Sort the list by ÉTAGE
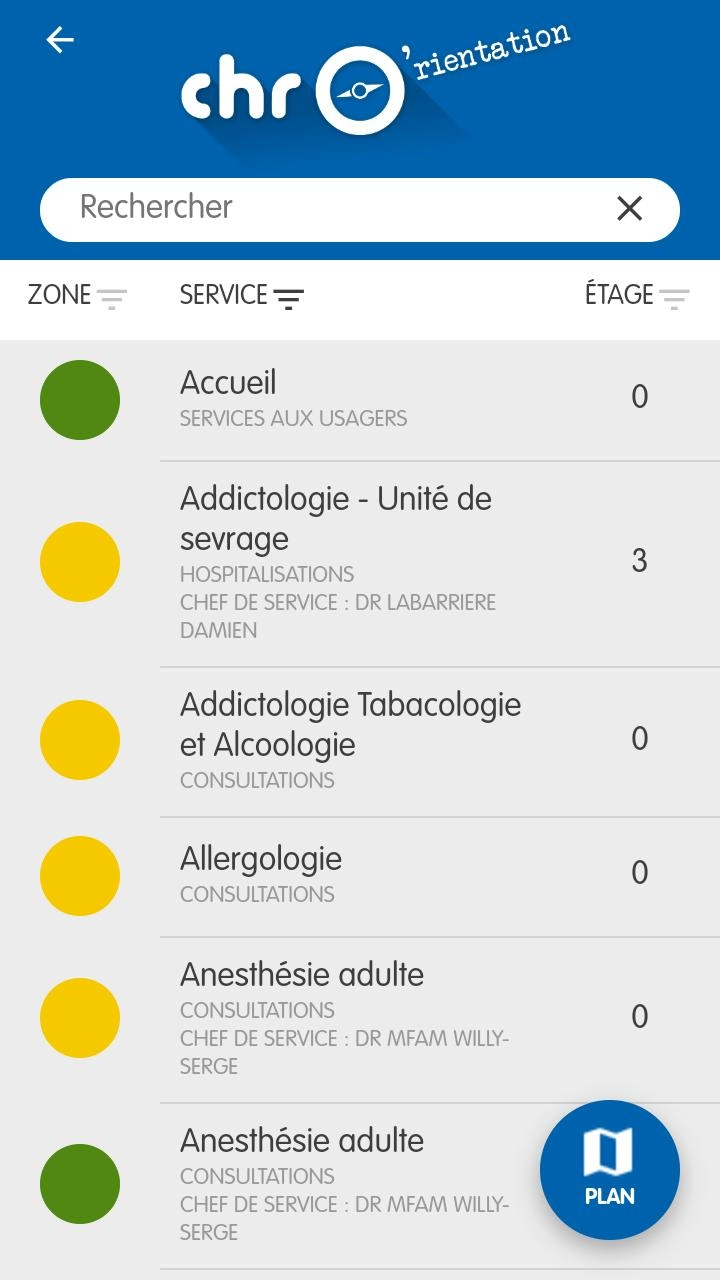This screenshot has height=1280, width=720. pyautogui.click(x=637, y=296)
